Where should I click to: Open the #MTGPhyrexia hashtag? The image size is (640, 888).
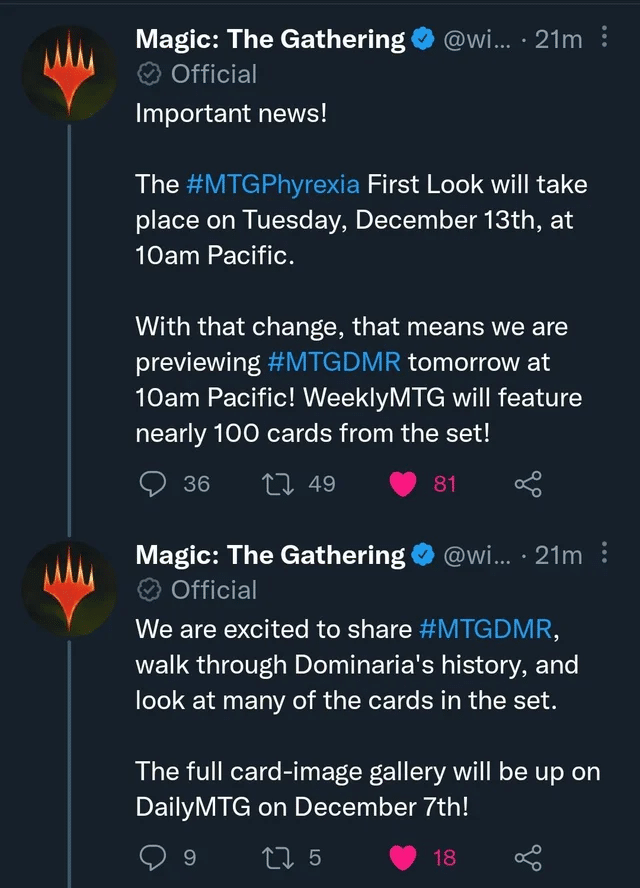coord(273,185)
